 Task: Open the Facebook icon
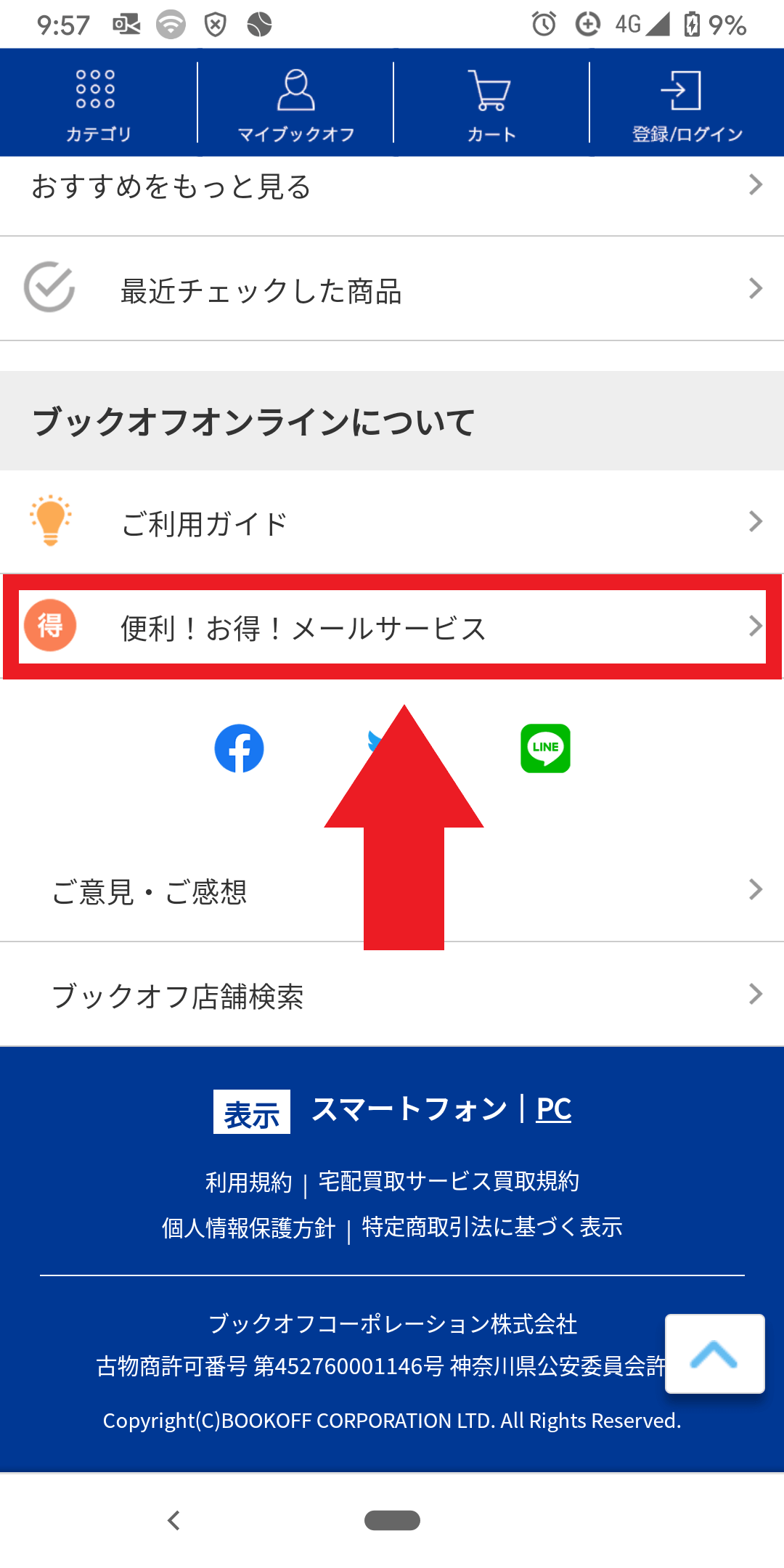(239, 748)
